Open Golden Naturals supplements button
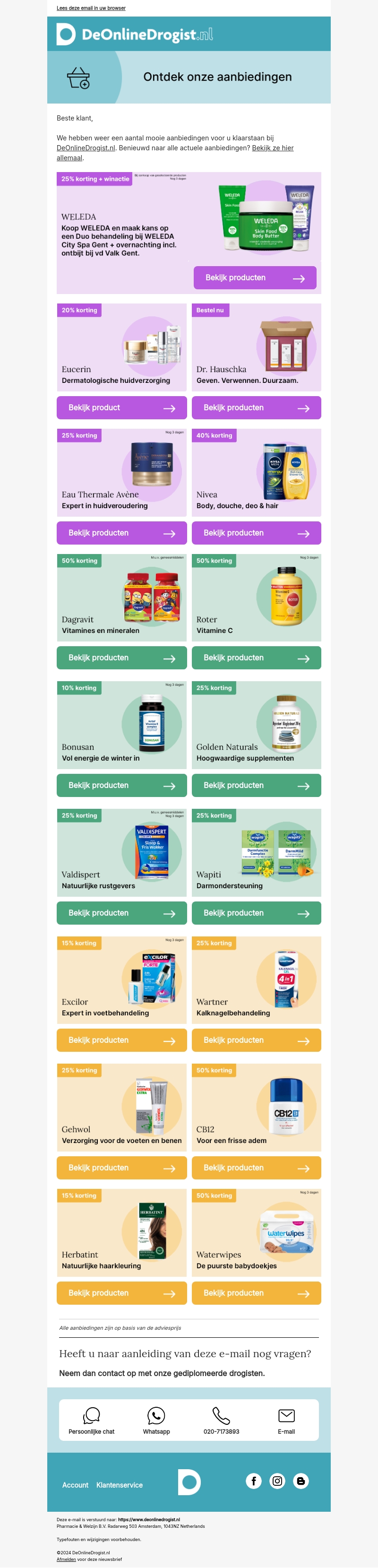378x1568 pixels. coord(256,785)
